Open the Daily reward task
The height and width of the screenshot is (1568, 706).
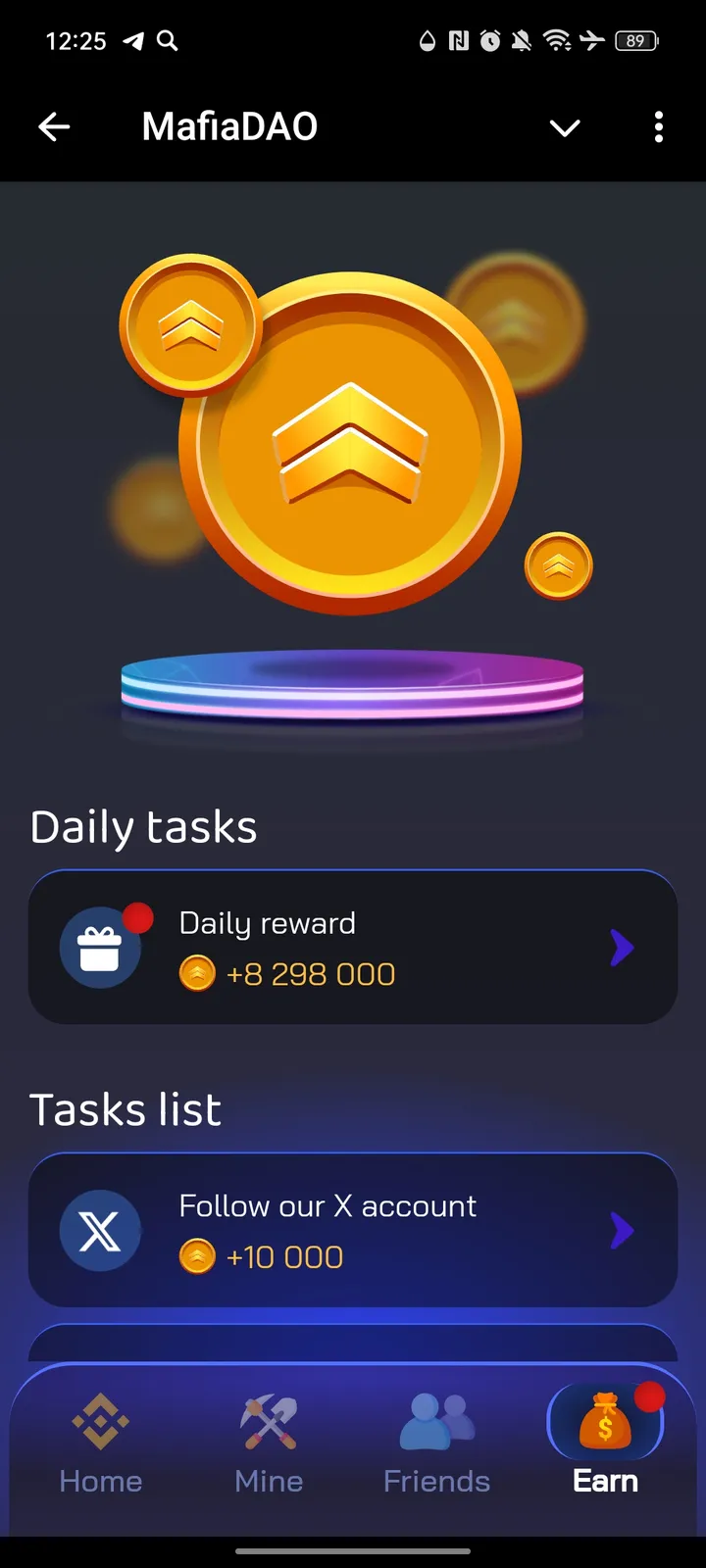point(353,948)
